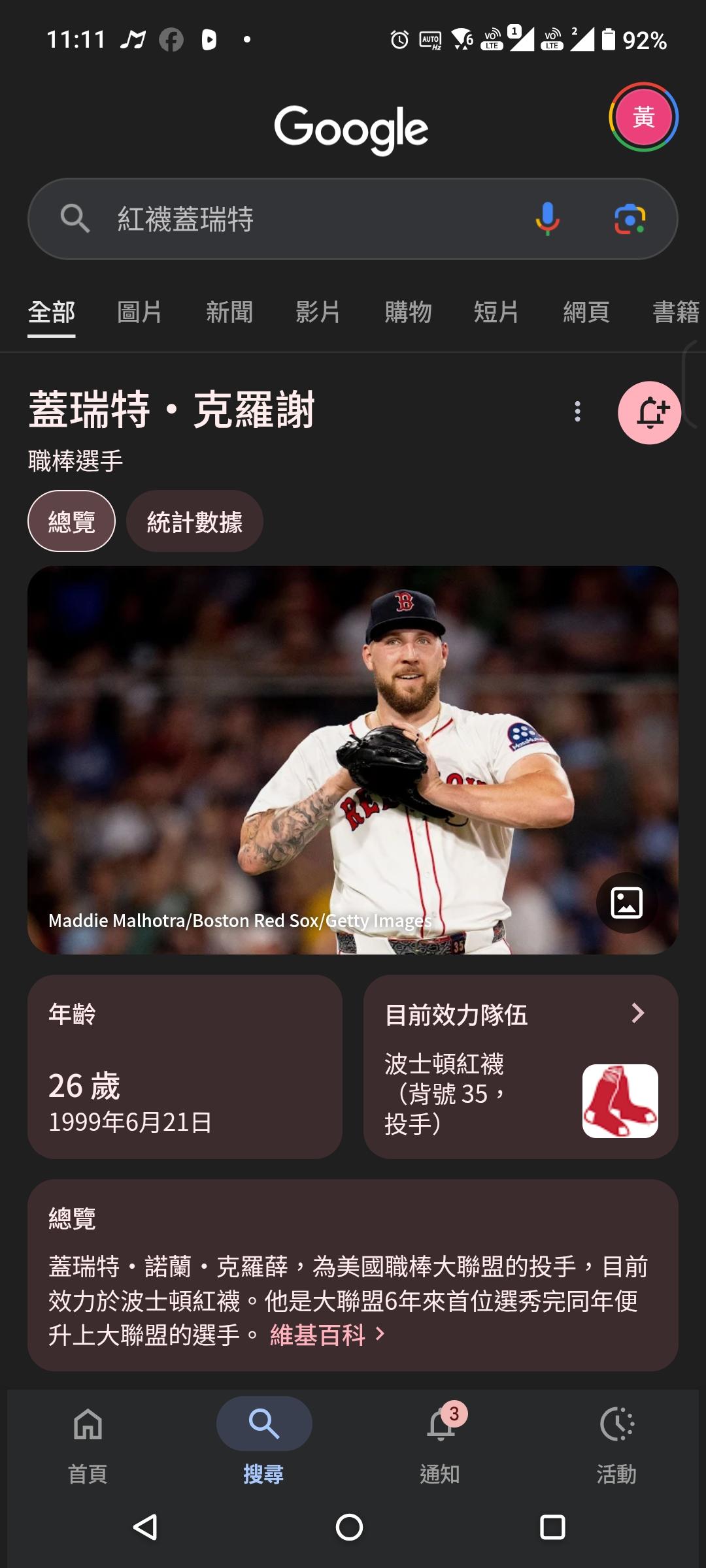Open Google Lens camera search
The image size is (706, 1568).
[630, 219]
